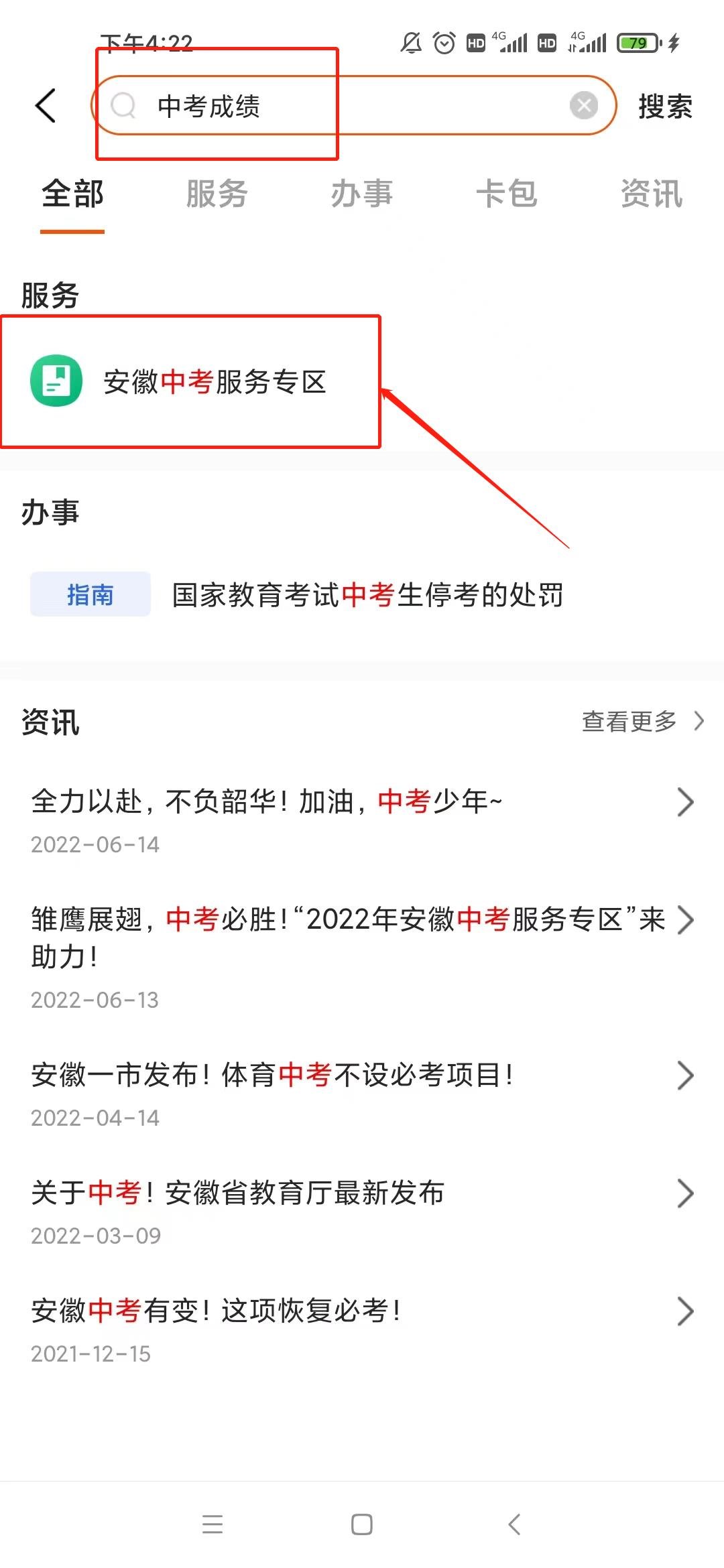Tap the system home button
724x1568 pixels.
362,1524
